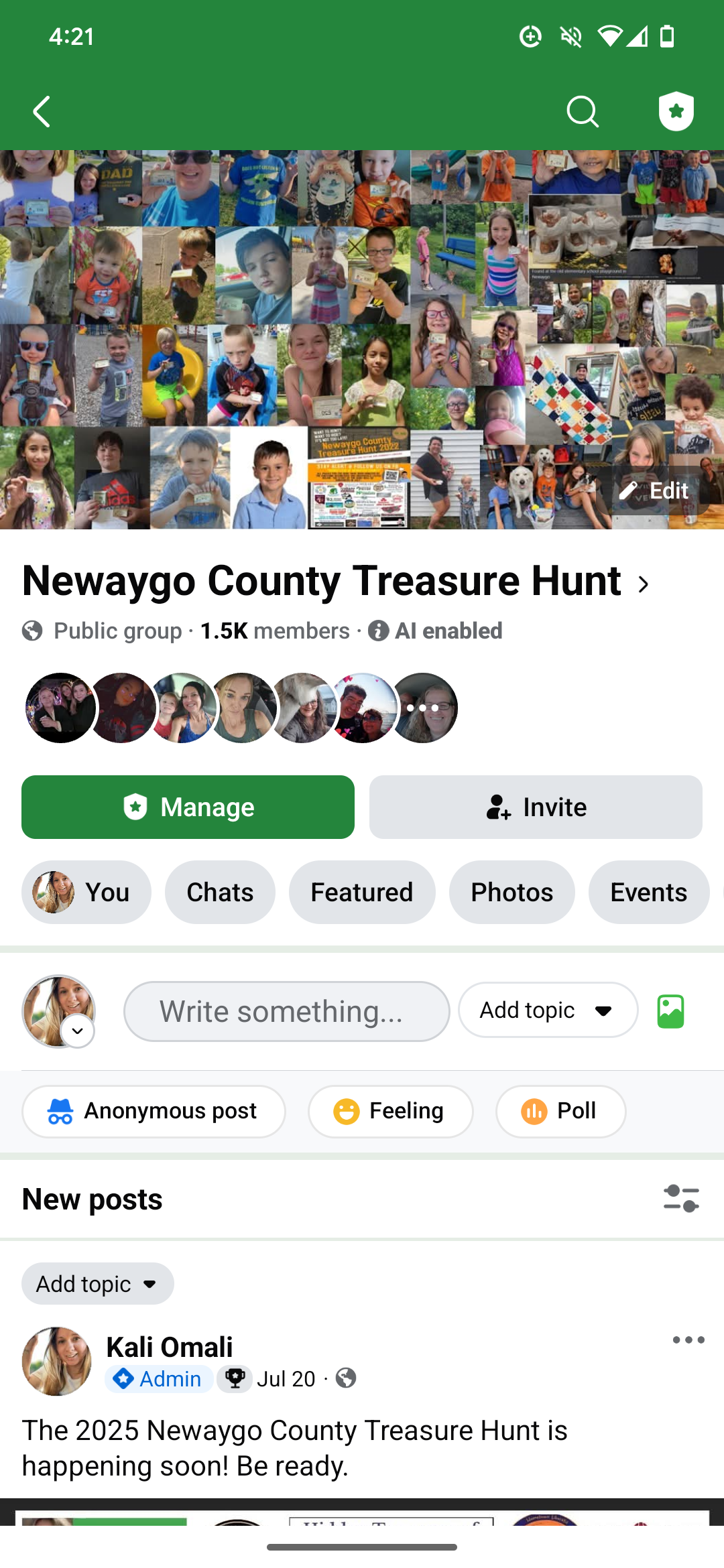Show Featured posts
724x1568 pixels.
[x=362, y=893]
